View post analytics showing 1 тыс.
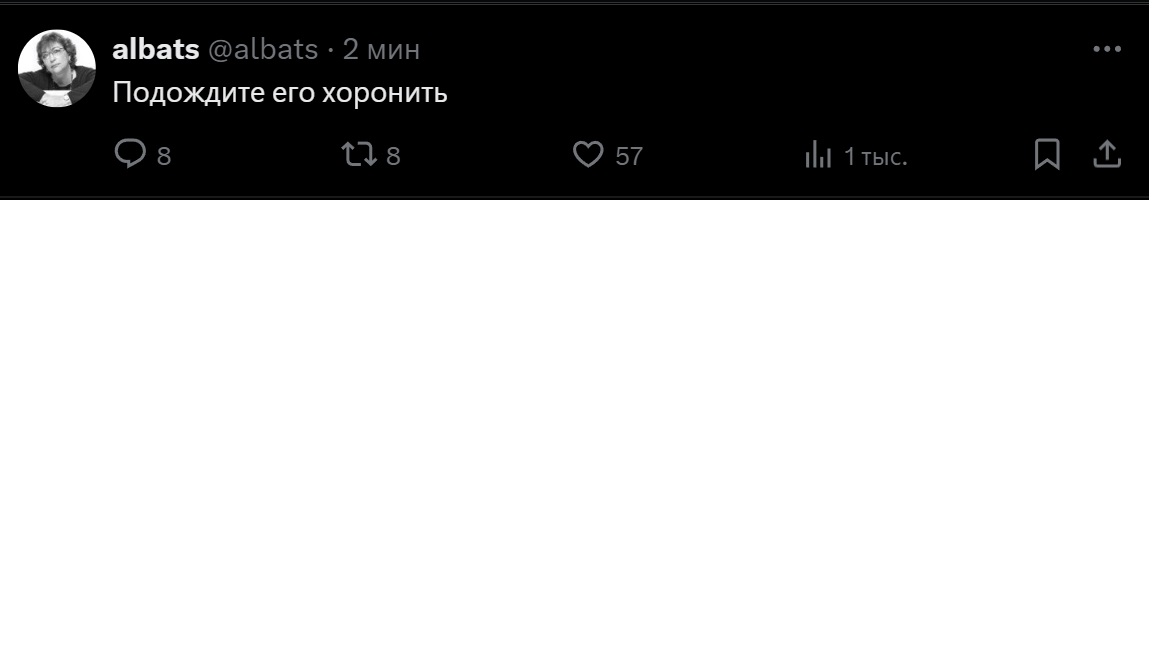1152x648 pixels. [819, 155]
